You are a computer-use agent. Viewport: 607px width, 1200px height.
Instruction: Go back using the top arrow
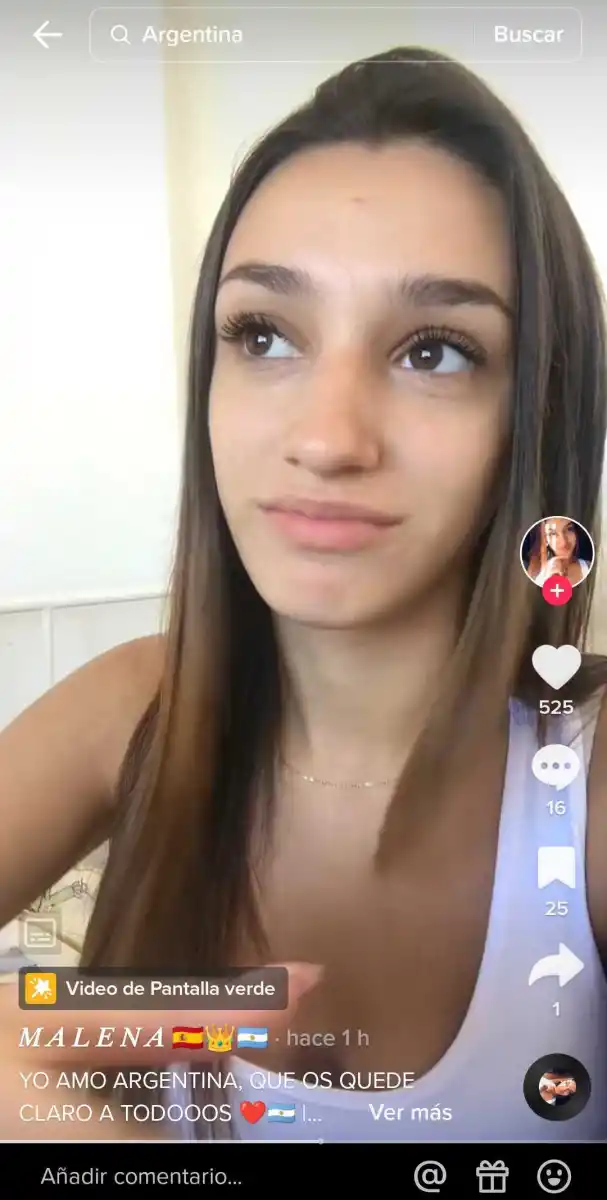pos(47,35)
